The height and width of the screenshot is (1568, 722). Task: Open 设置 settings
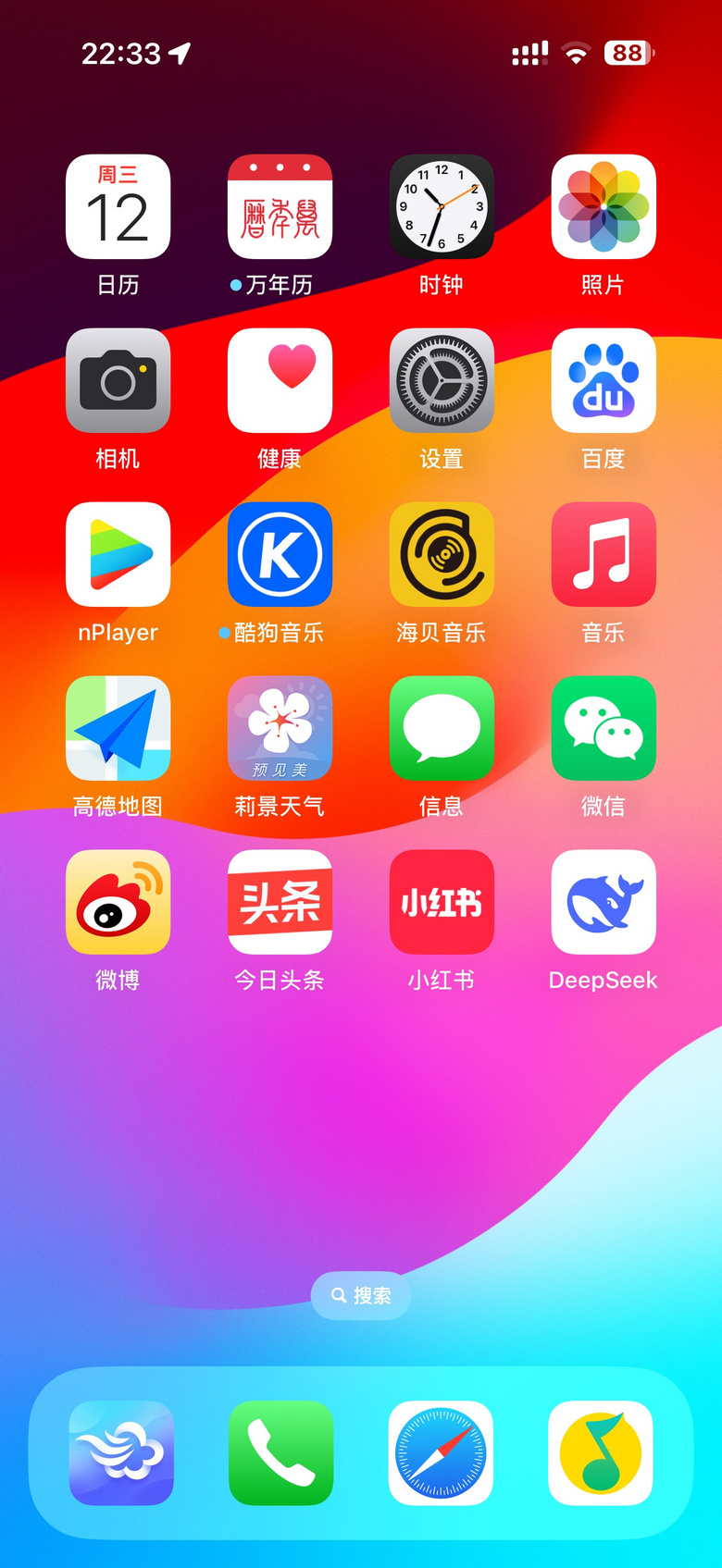pyautogui.click(x=442, y=381)
